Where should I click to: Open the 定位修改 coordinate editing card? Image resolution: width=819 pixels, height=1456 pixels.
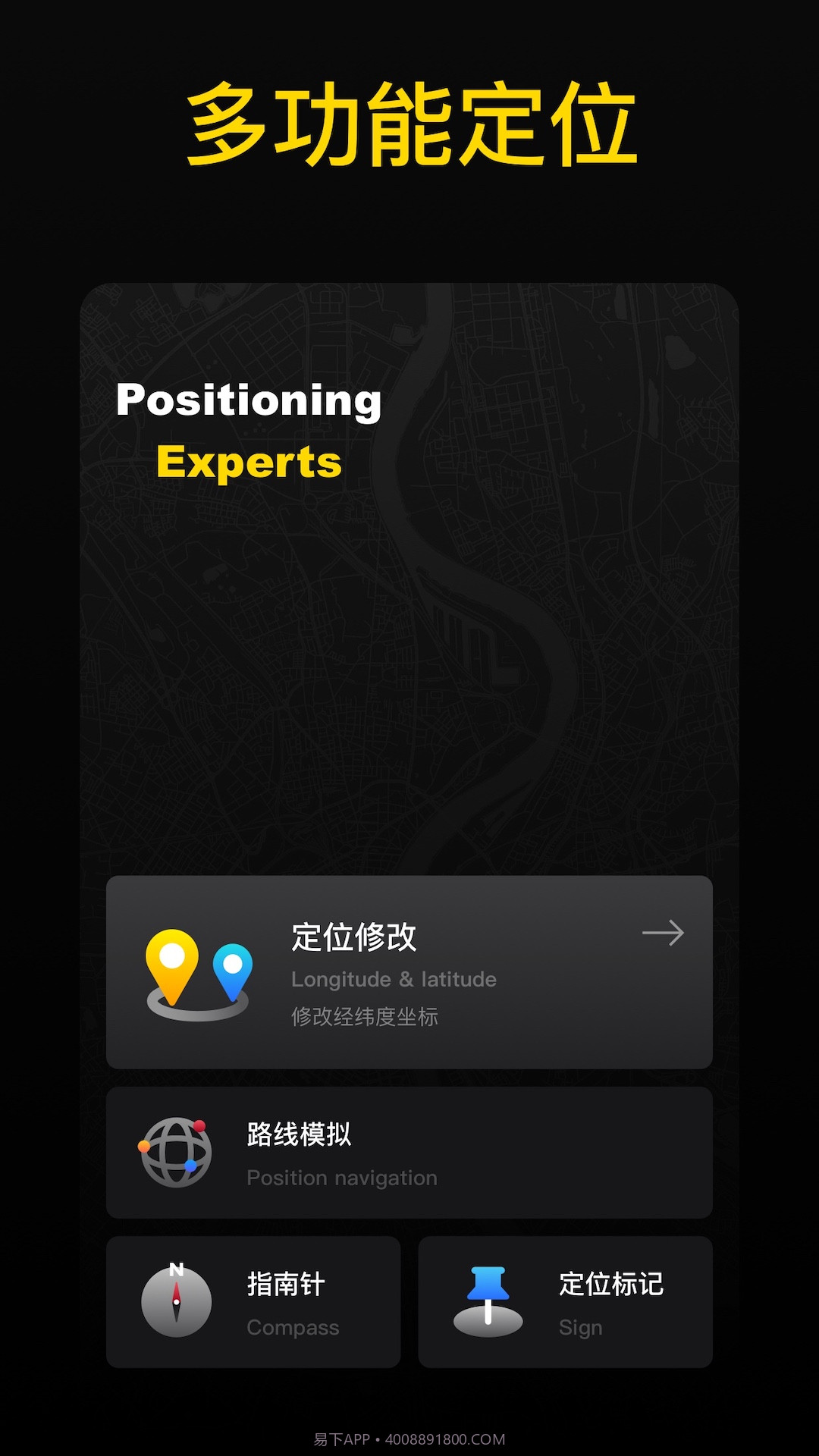pos(409,974)
